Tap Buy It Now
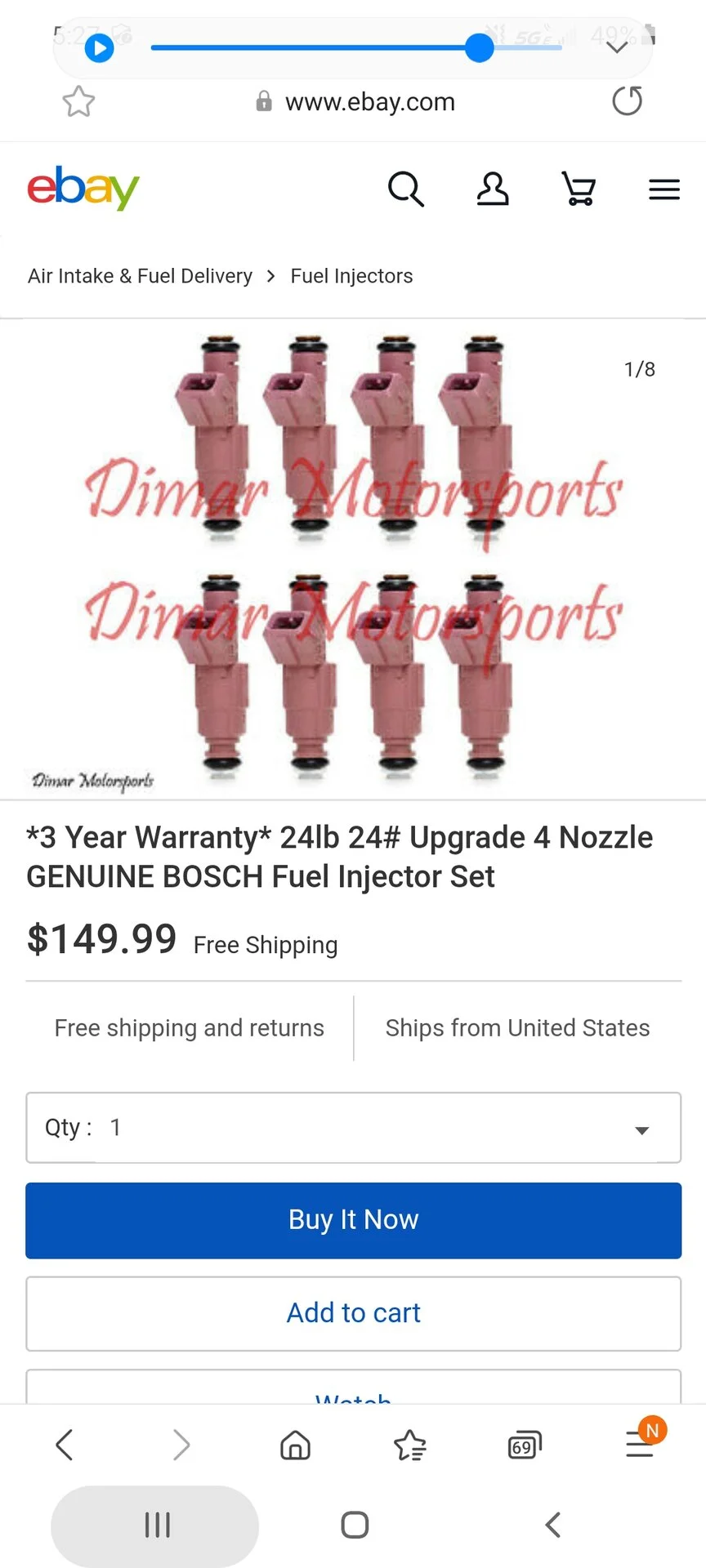706x1568 pixels. point(353,1220)
